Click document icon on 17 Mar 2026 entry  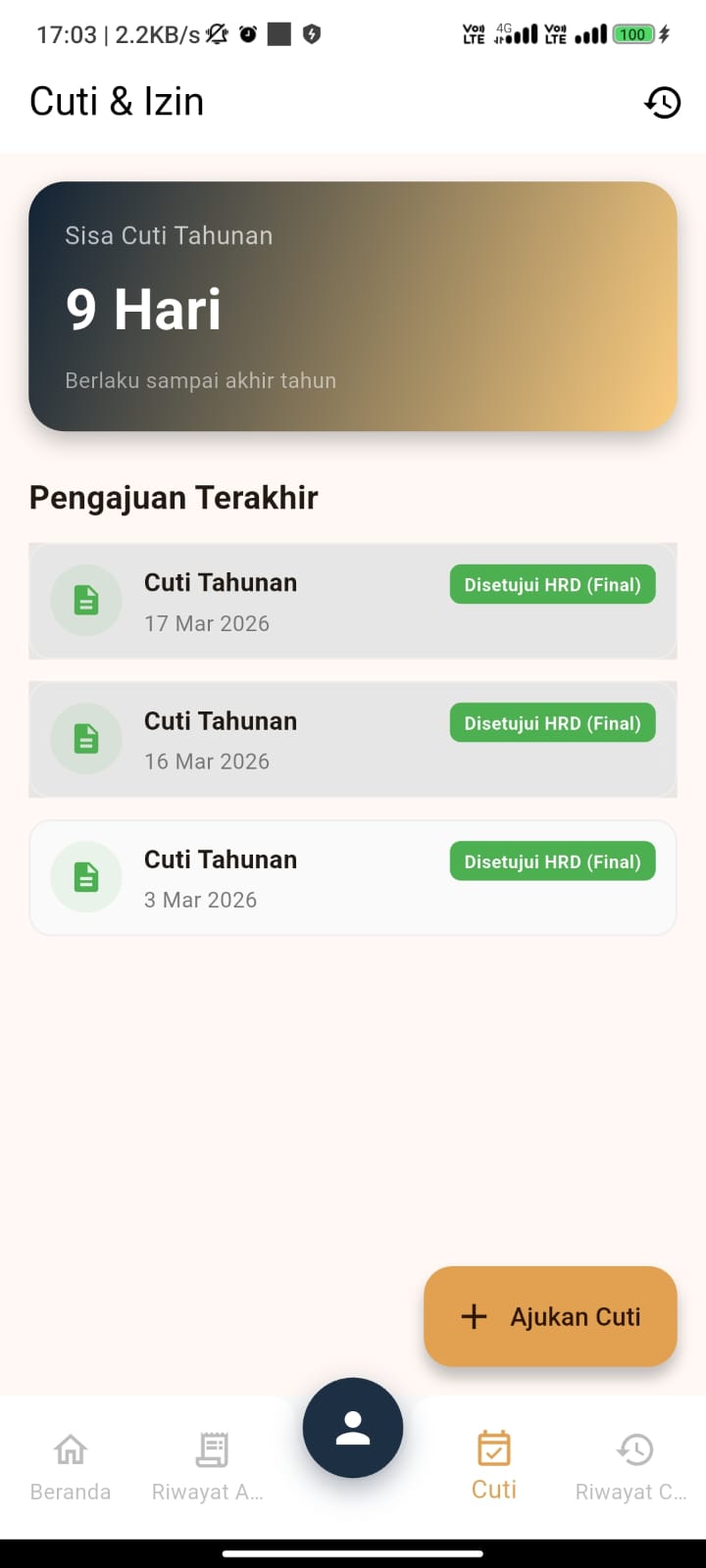pos(85,600)
